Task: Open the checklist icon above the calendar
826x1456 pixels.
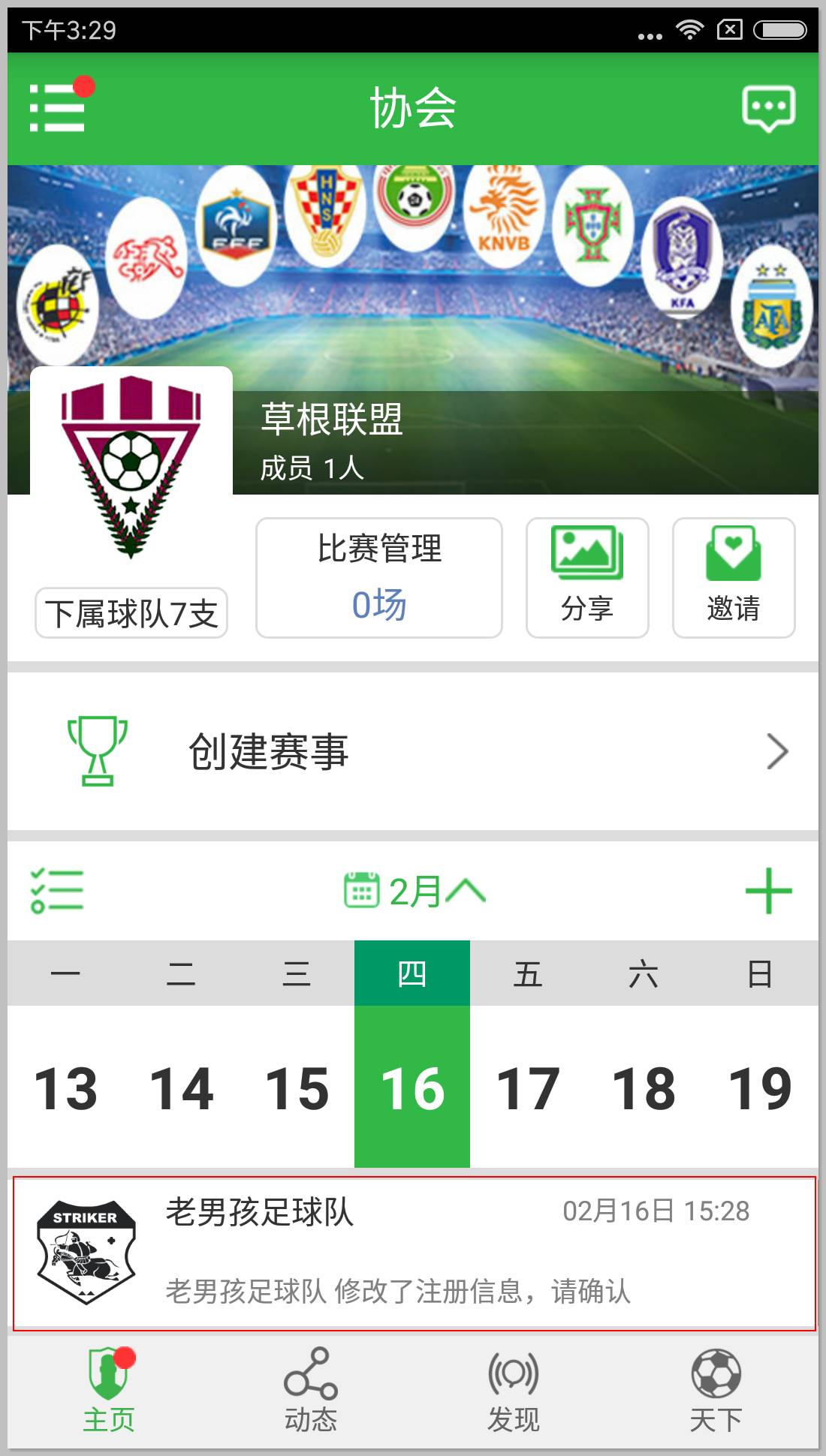Action: point(56,893)
